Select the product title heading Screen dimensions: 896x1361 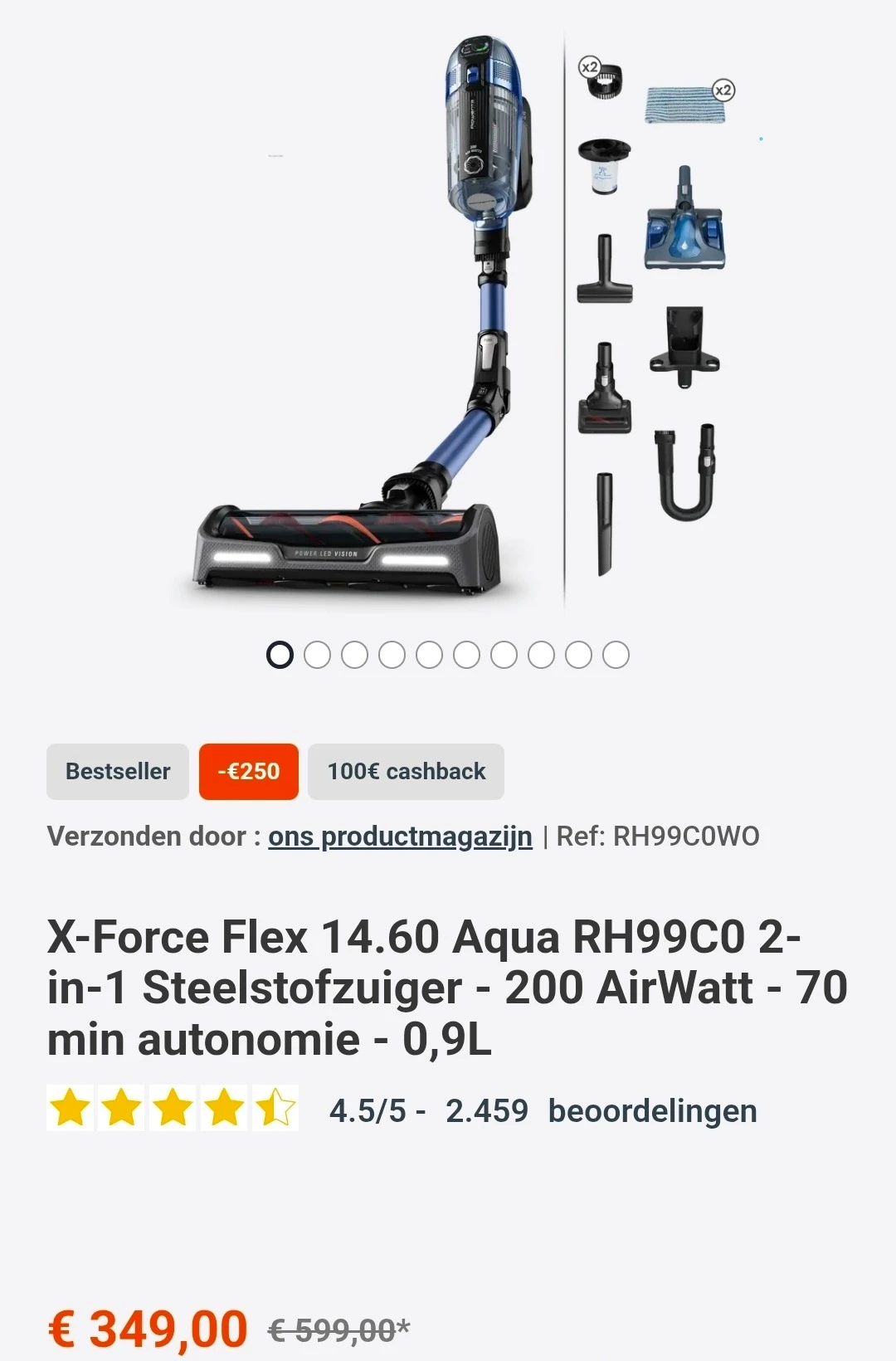(x=448, y=988)
